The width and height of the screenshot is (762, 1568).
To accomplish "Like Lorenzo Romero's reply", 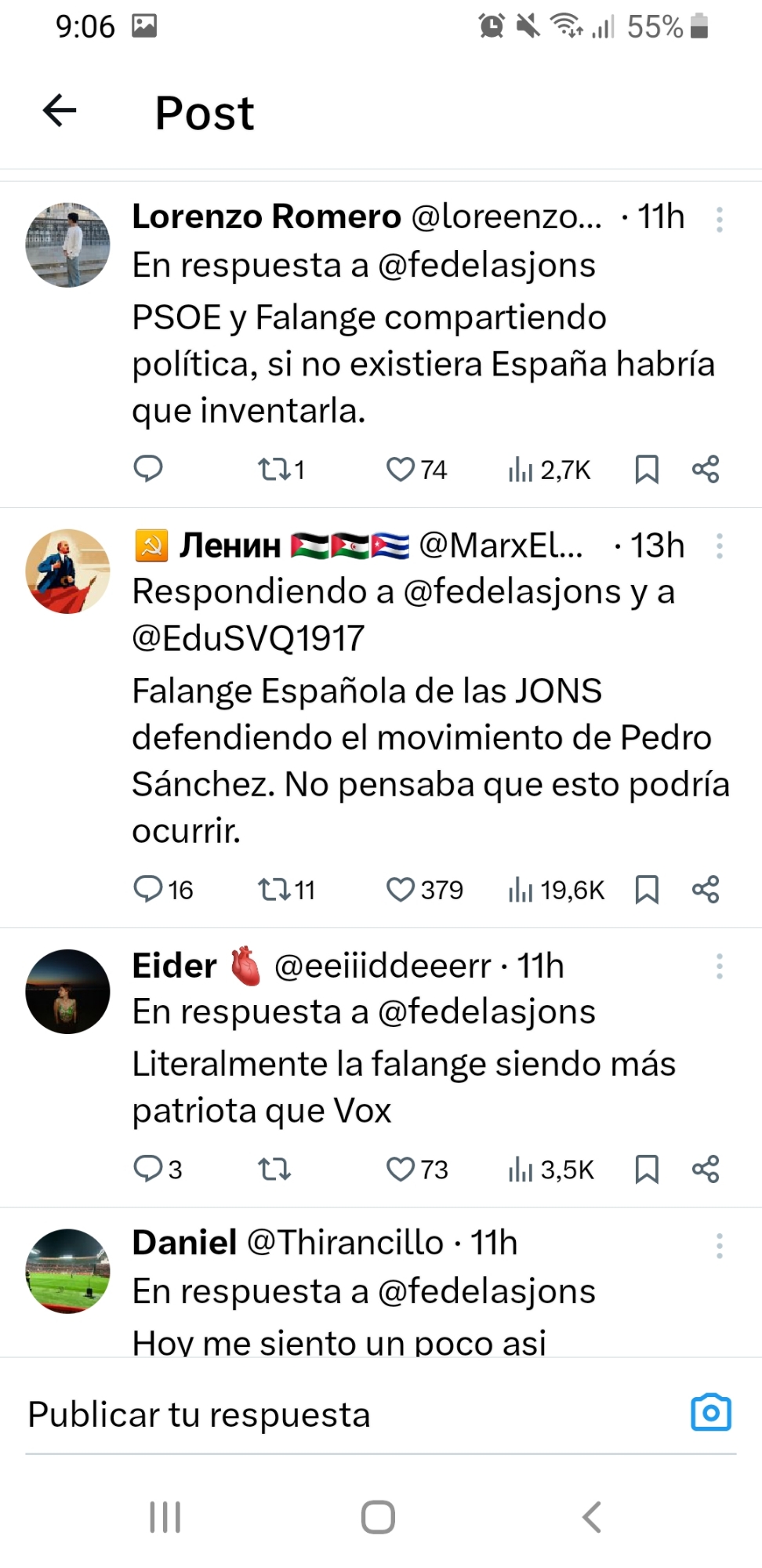I will [401, 469].
